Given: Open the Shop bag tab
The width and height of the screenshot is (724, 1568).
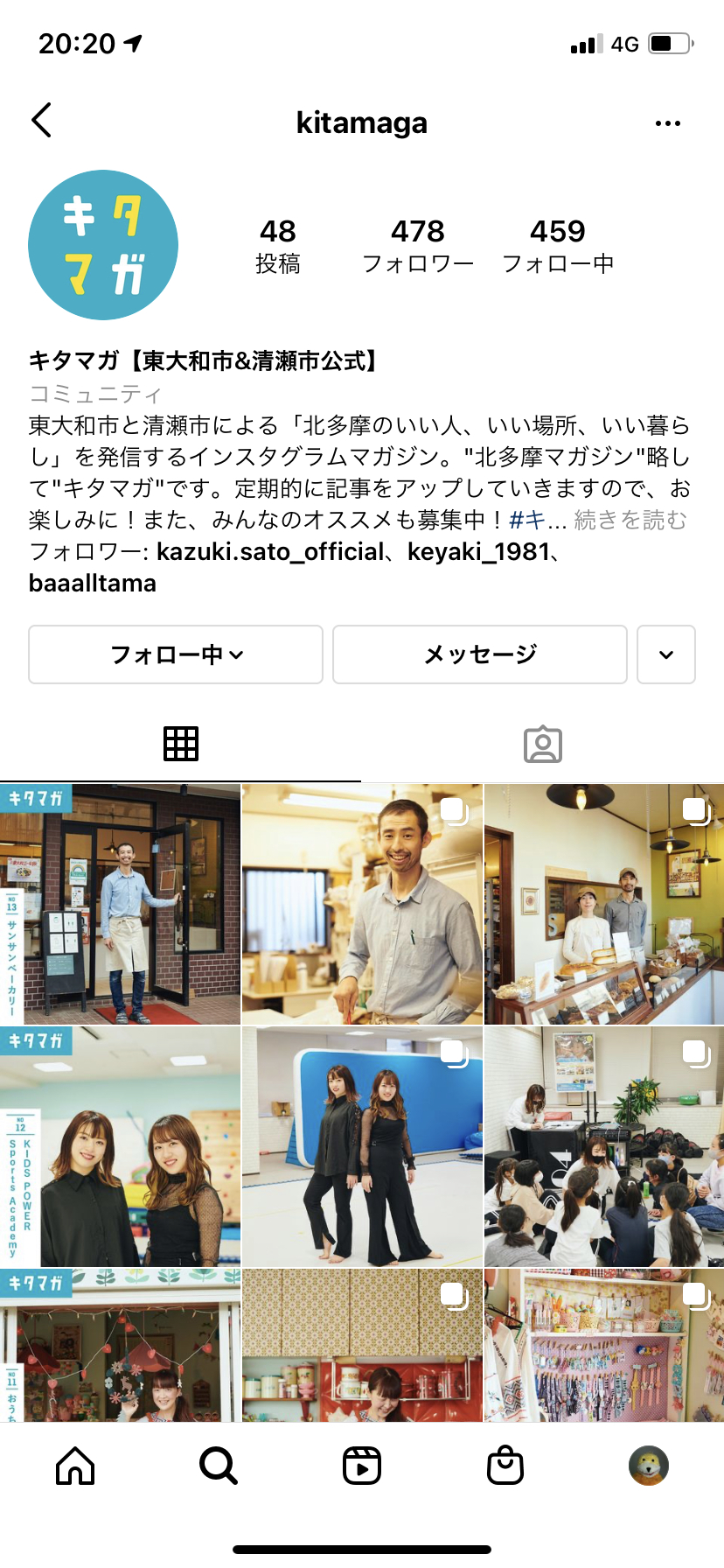Looking at the screenshot, I should click(x=505, y=1466).
